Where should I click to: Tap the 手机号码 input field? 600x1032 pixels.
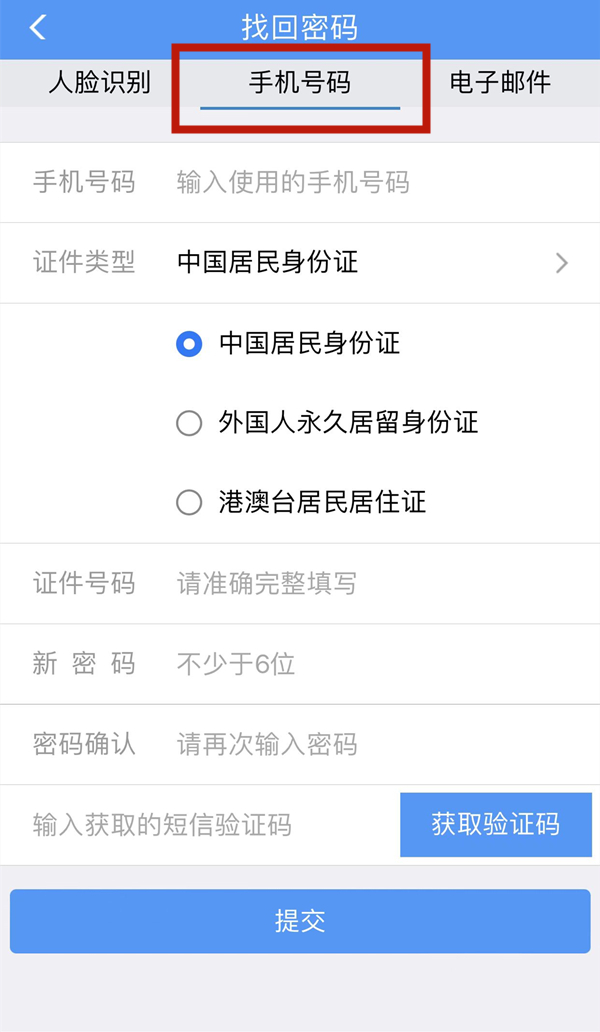click(x=370, y=183)
